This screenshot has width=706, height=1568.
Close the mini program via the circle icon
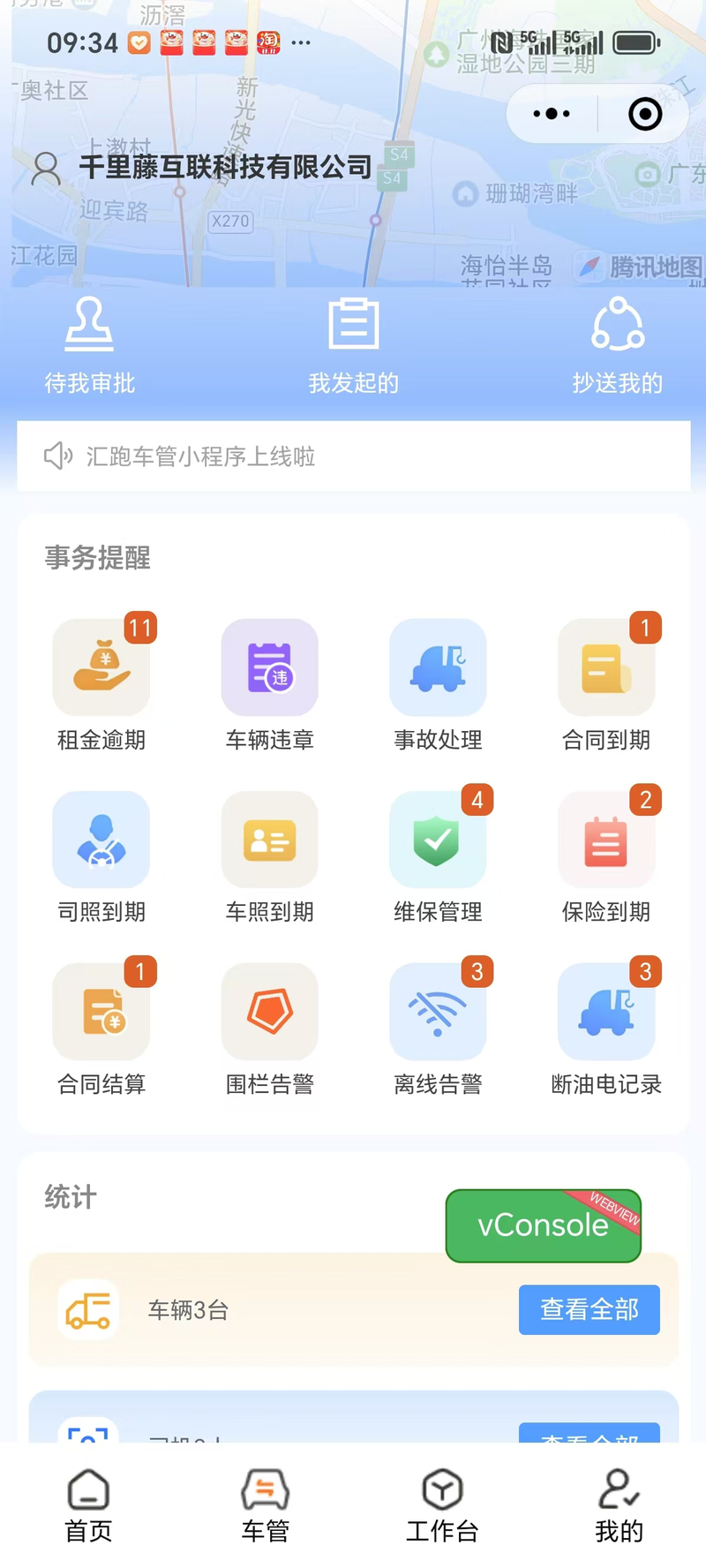(x=645, y=114)
